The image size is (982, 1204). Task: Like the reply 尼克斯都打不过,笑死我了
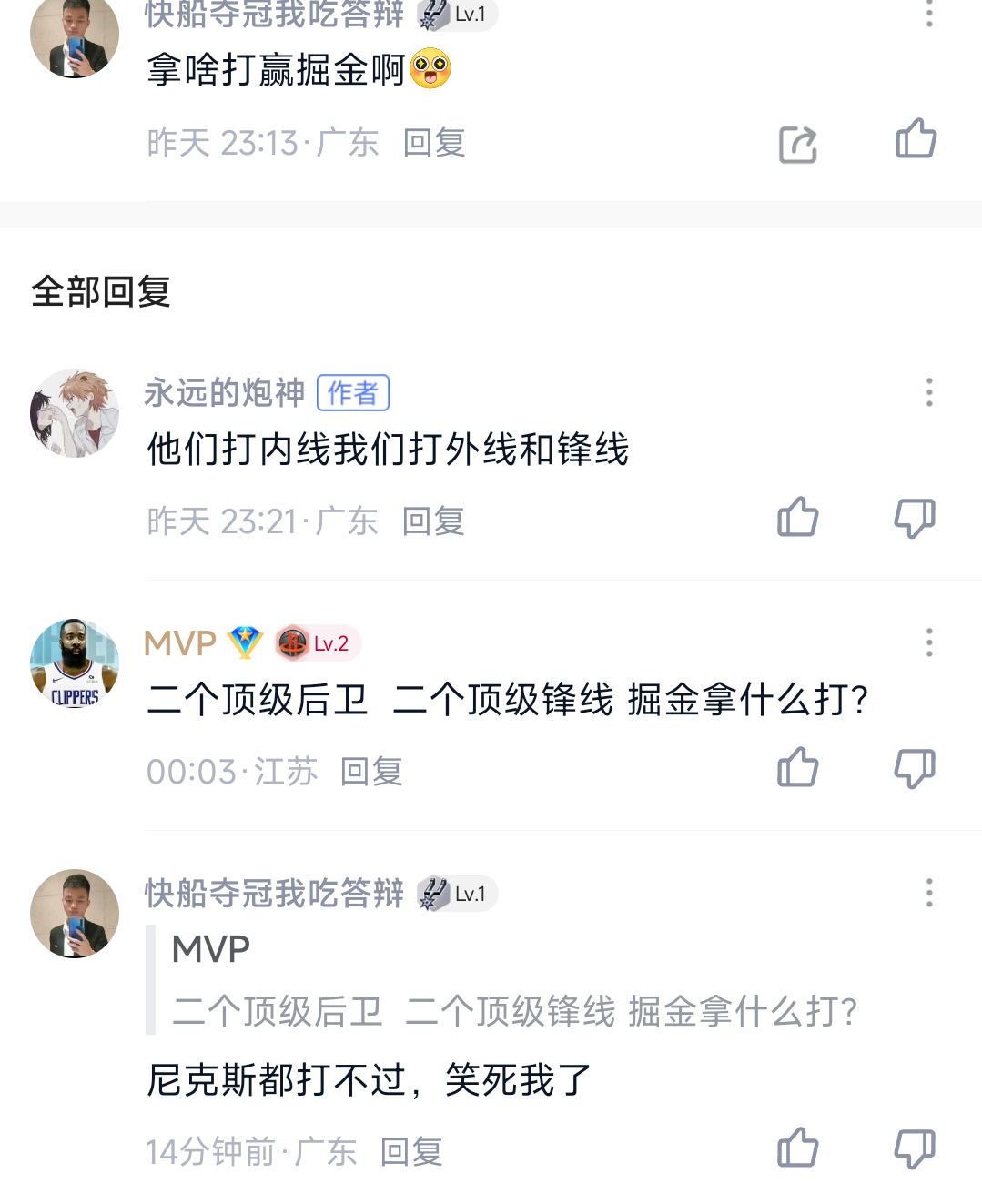pos(798,1148)
